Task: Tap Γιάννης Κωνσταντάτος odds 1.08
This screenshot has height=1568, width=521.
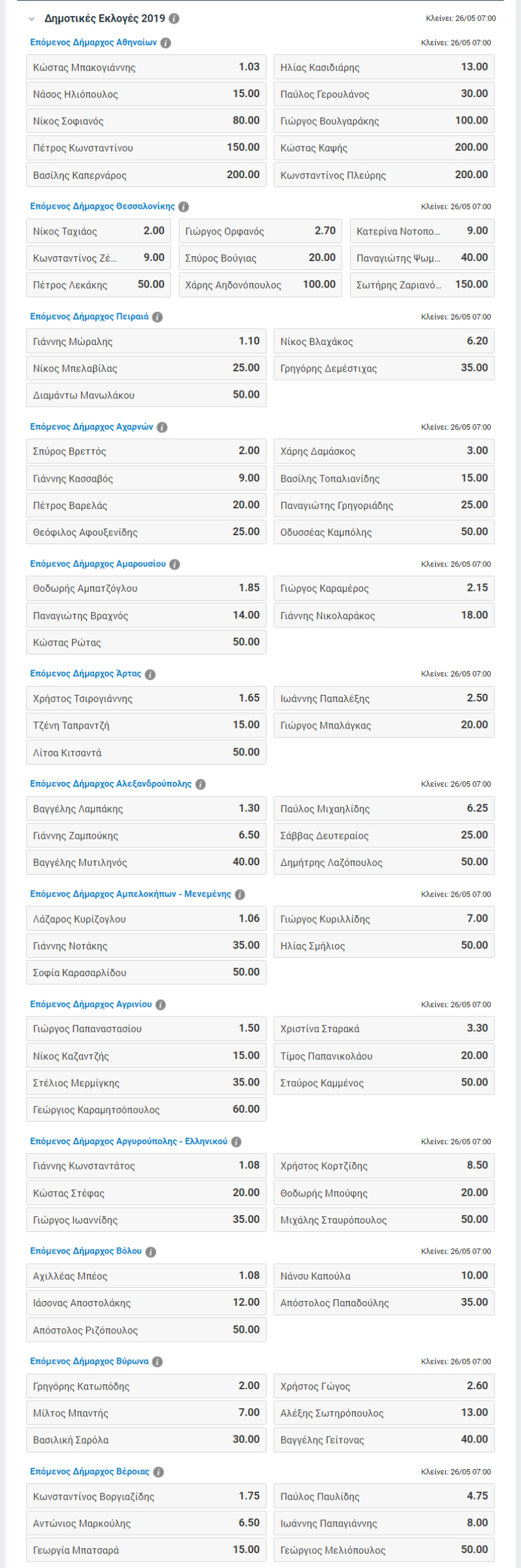Action: [x=146, y=1165]
